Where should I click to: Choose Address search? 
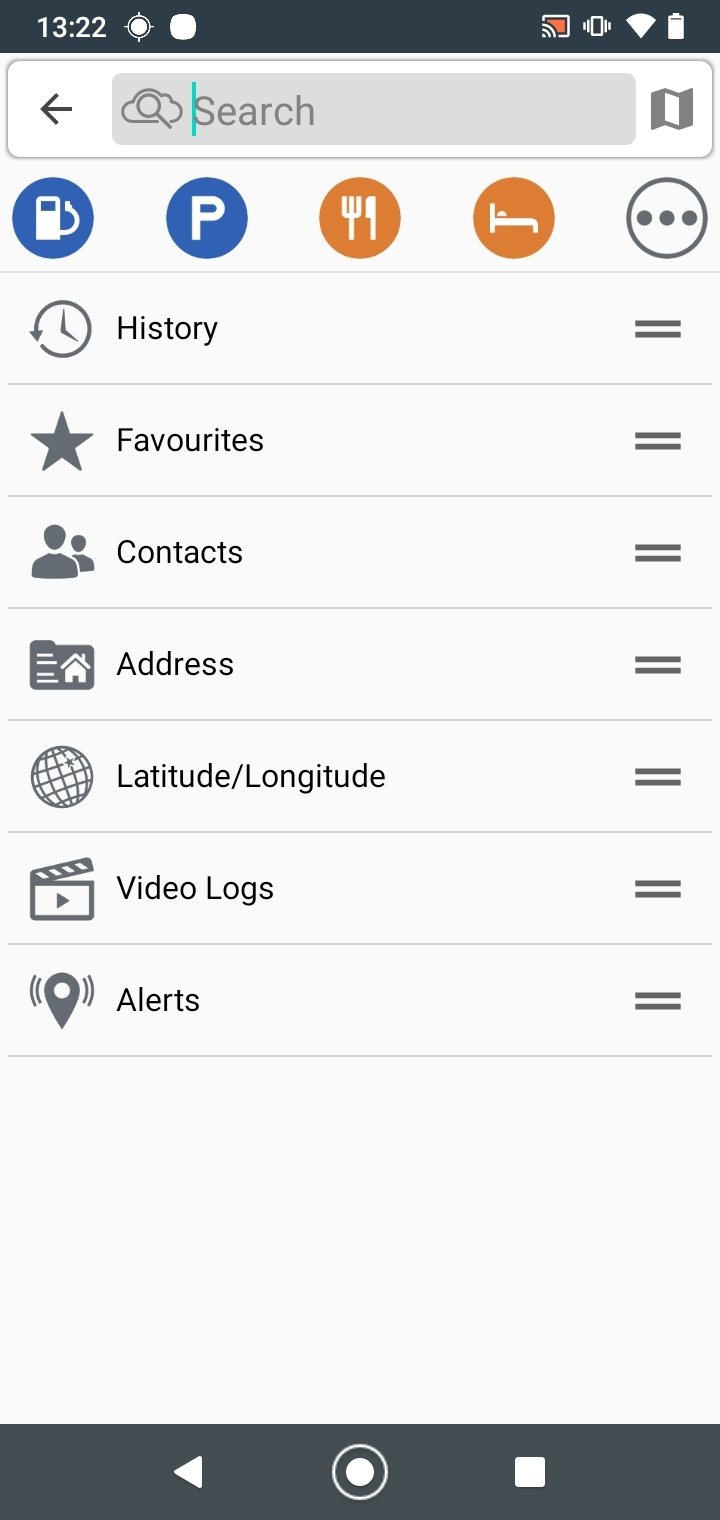(360, 664)
